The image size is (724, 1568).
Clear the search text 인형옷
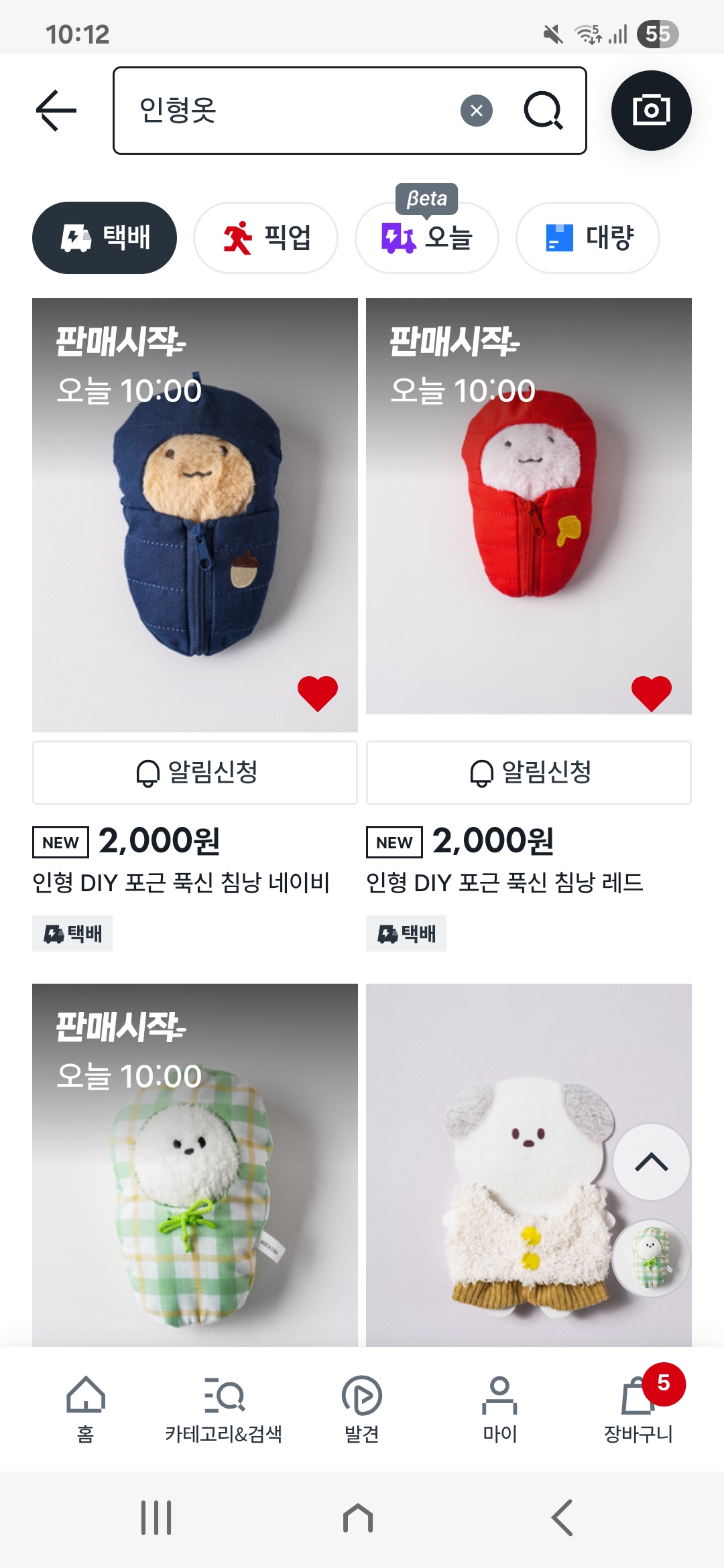[x=477, y=111]
